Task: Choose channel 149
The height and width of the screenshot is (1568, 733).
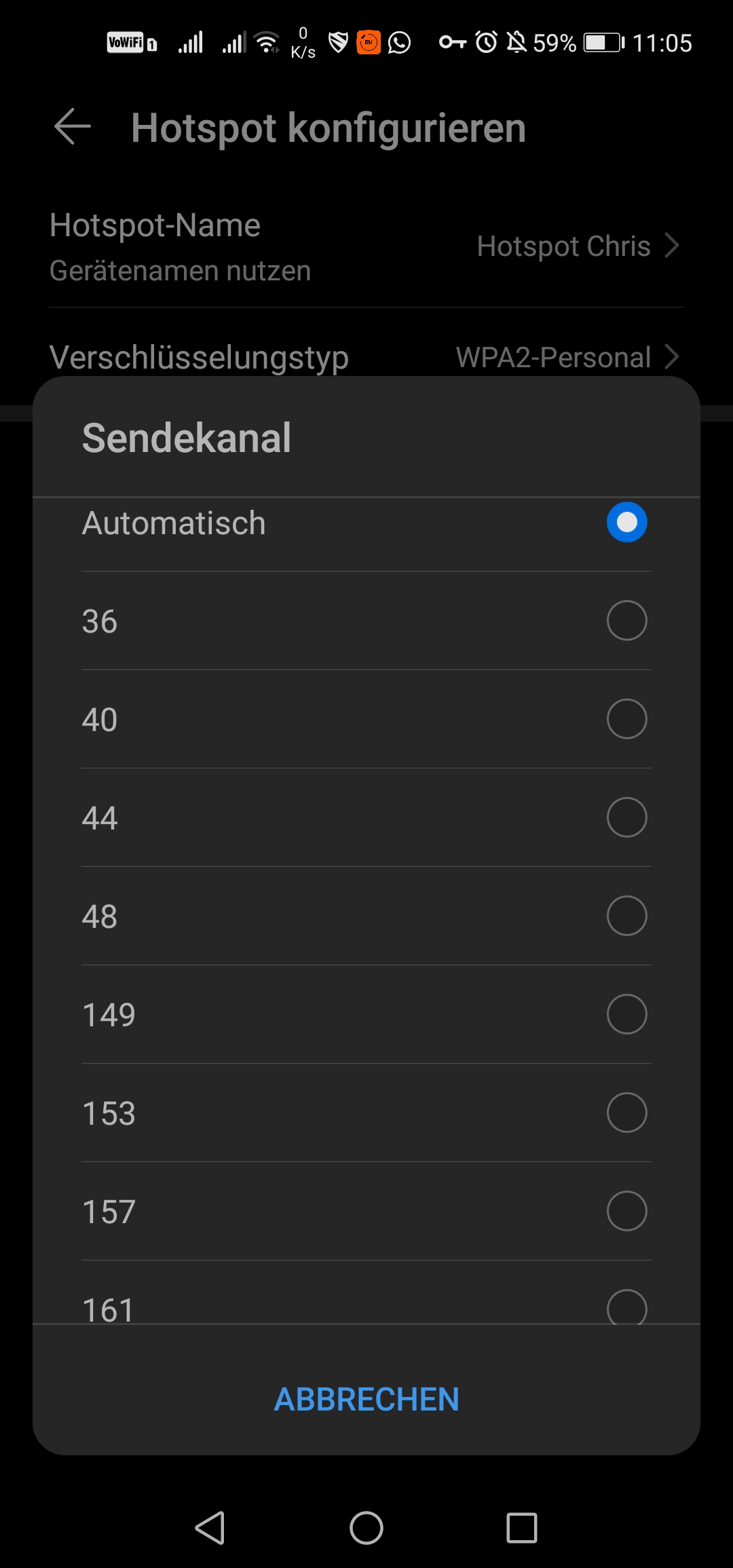Action: [x=626, y=1014]
